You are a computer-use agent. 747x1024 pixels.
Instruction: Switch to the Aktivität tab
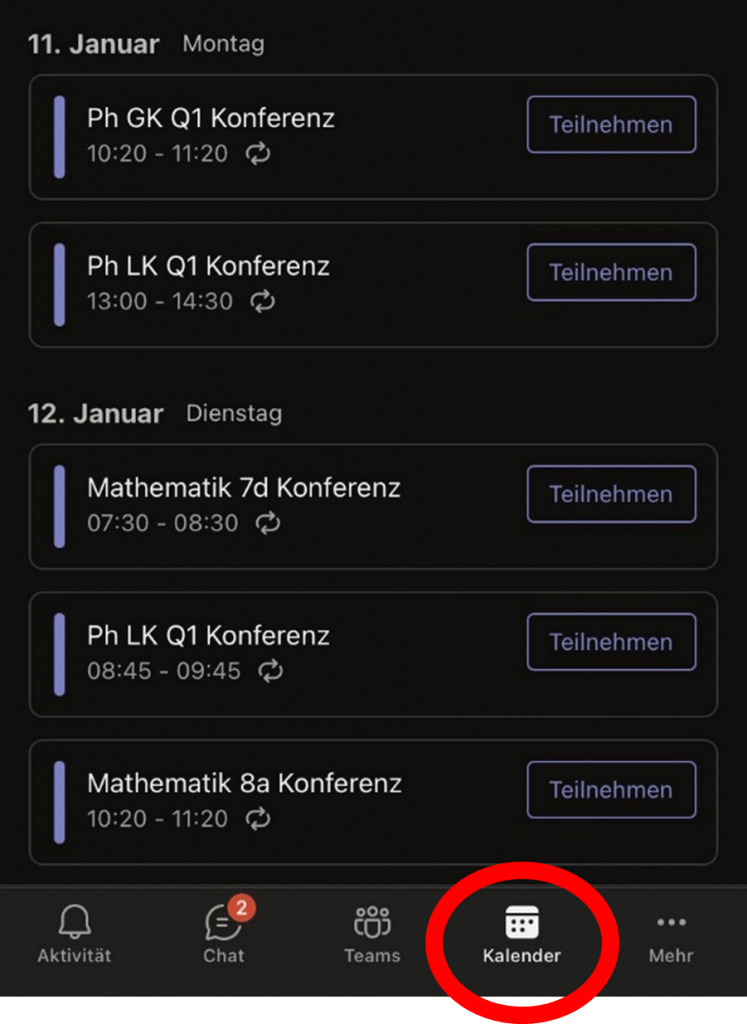pos(74,935)
